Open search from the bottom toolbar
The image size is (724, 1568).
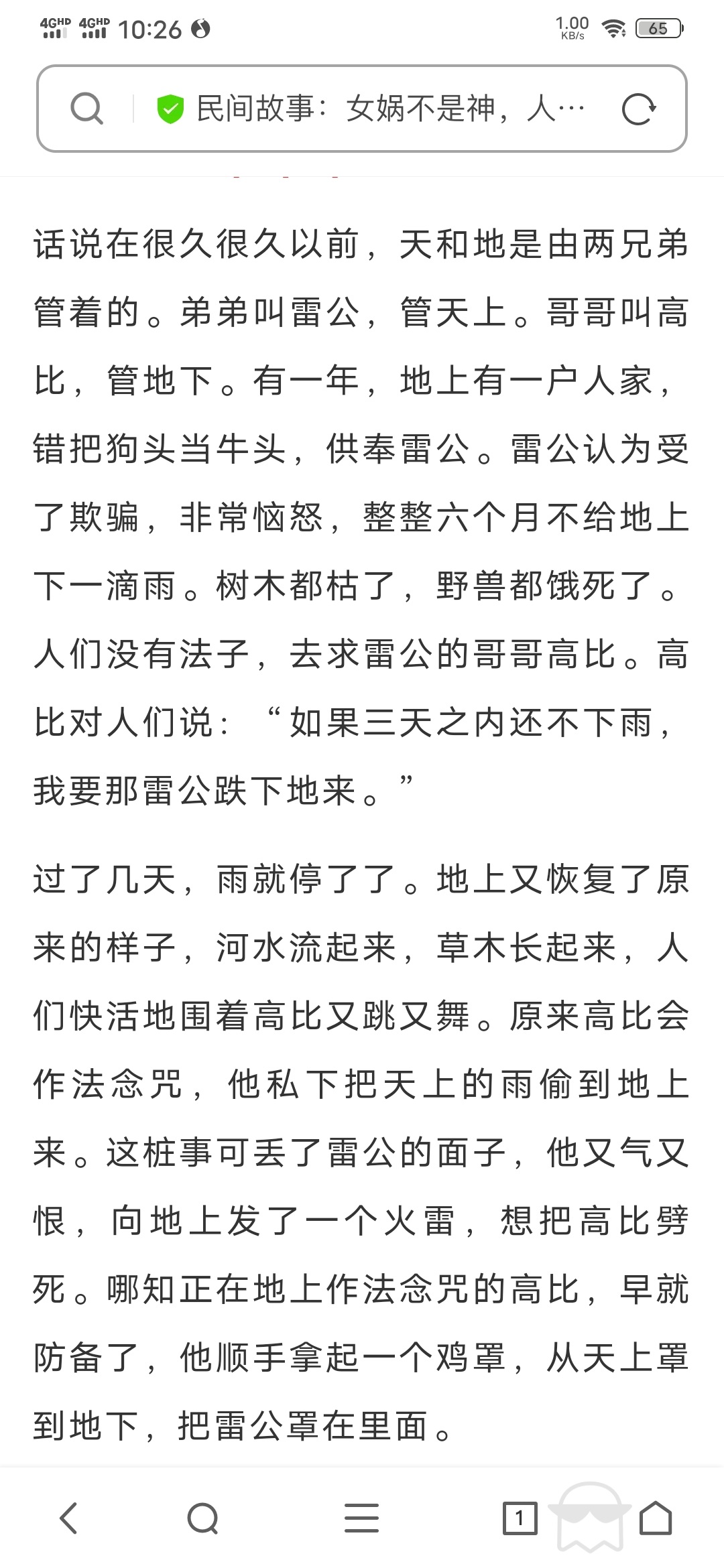[x=203, y=1518]
